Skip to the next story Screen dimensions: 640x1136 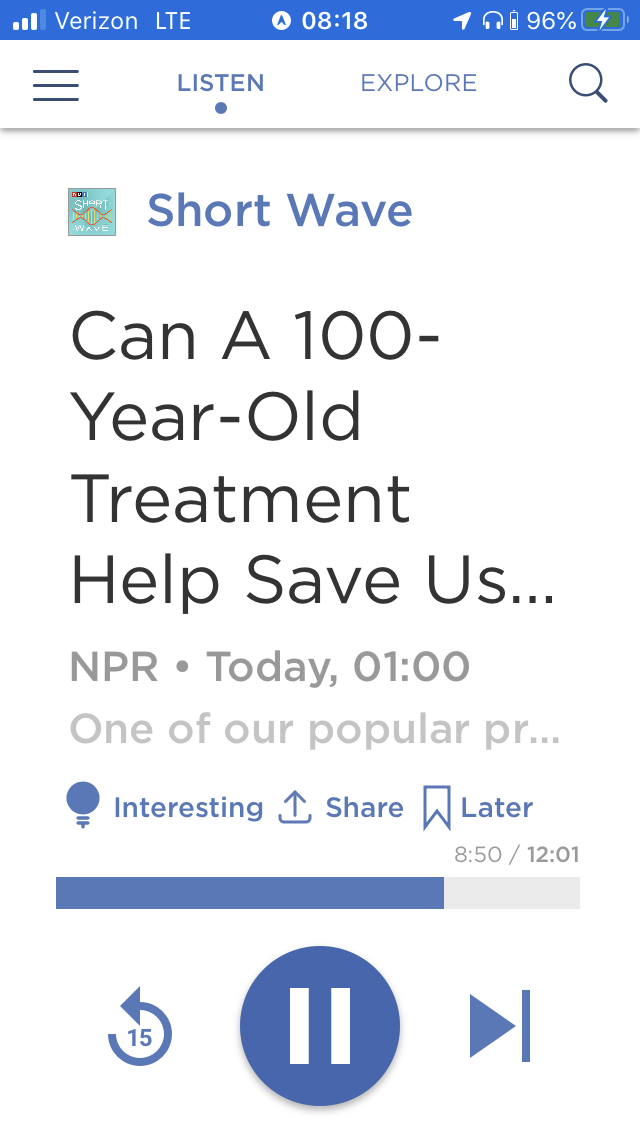pos(500,1026)
